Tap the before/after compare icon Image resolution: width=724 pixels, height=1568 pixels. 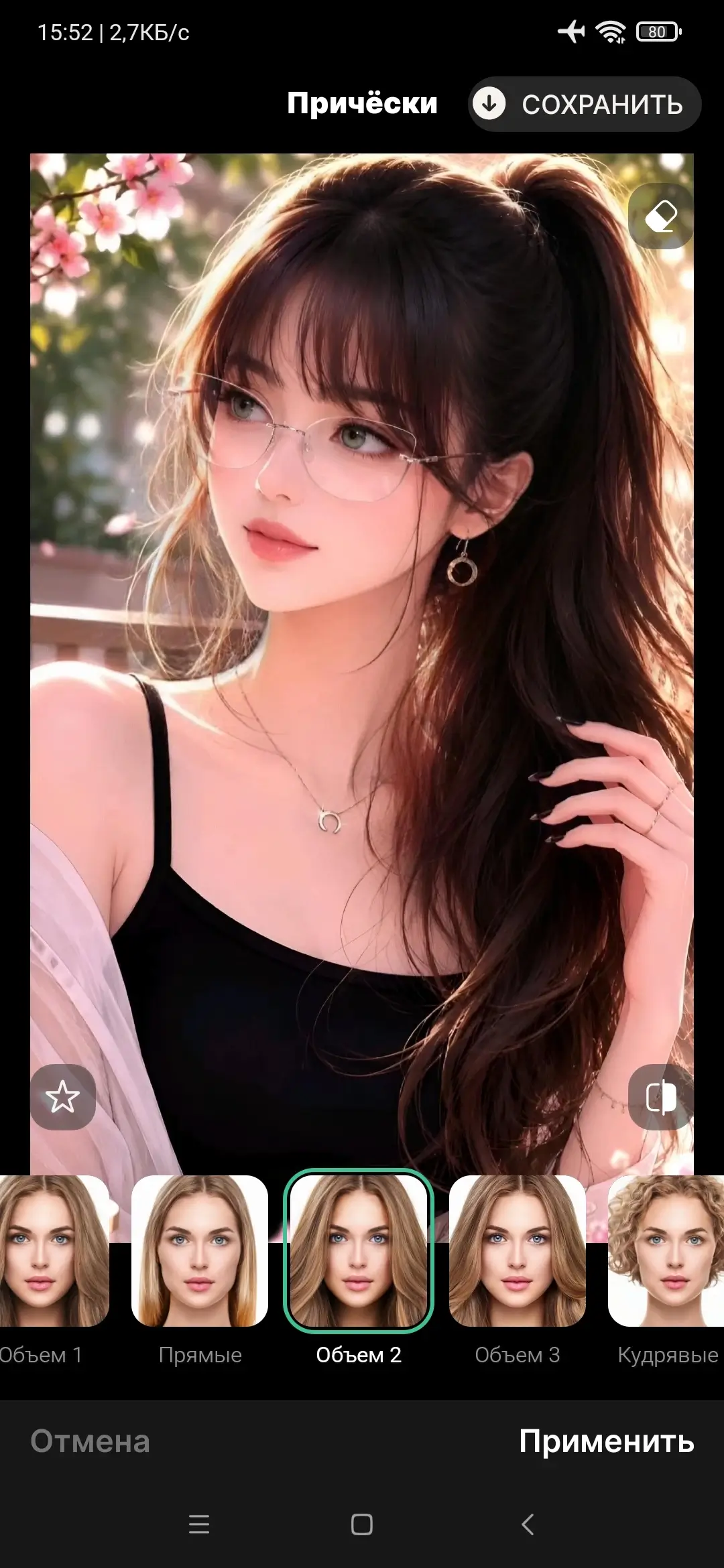[660, 1097]
